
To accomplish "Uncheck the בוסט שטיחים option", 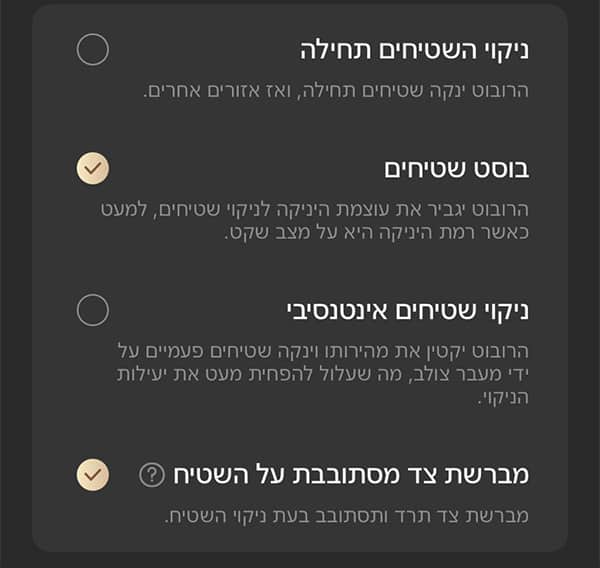I will coord(93,168).
